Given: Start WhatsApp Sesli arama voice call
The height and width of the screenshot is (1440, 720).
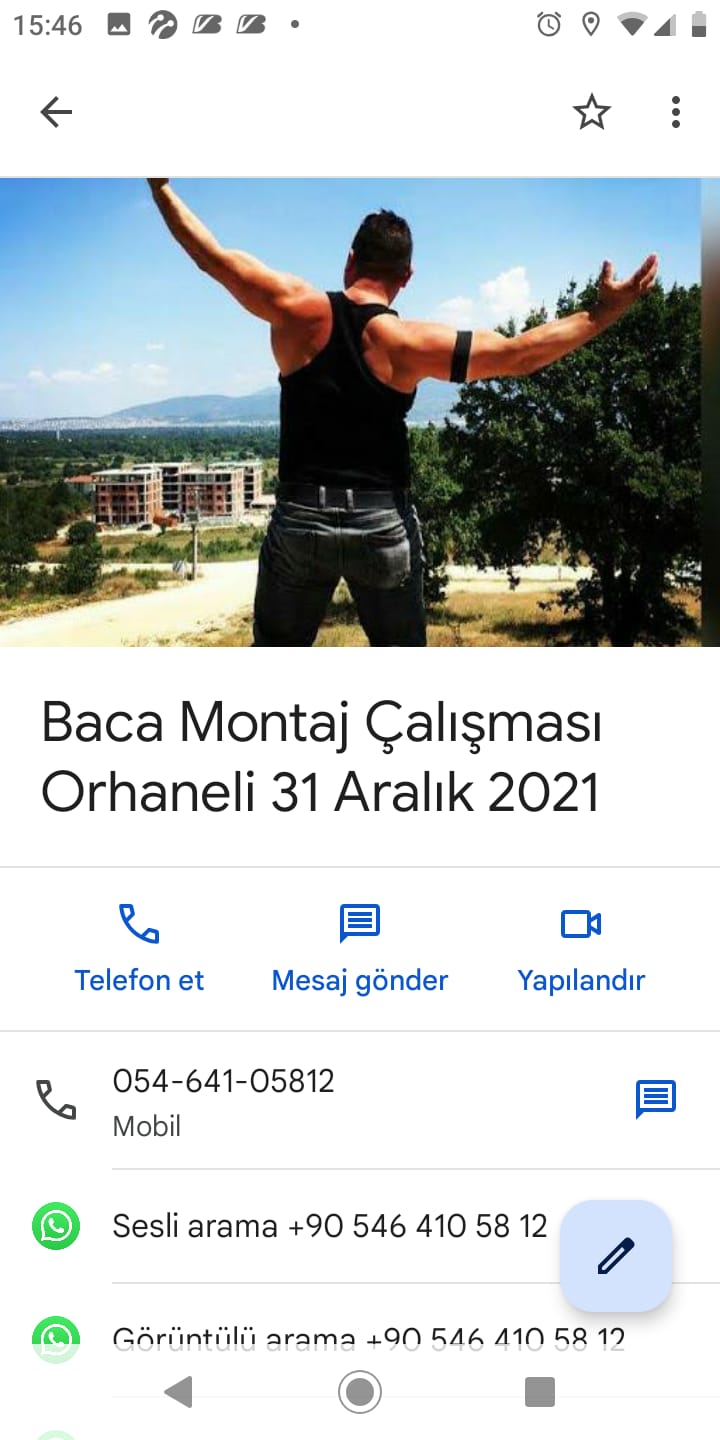Looking at the screenshot, I should [x=330, y=1226].
